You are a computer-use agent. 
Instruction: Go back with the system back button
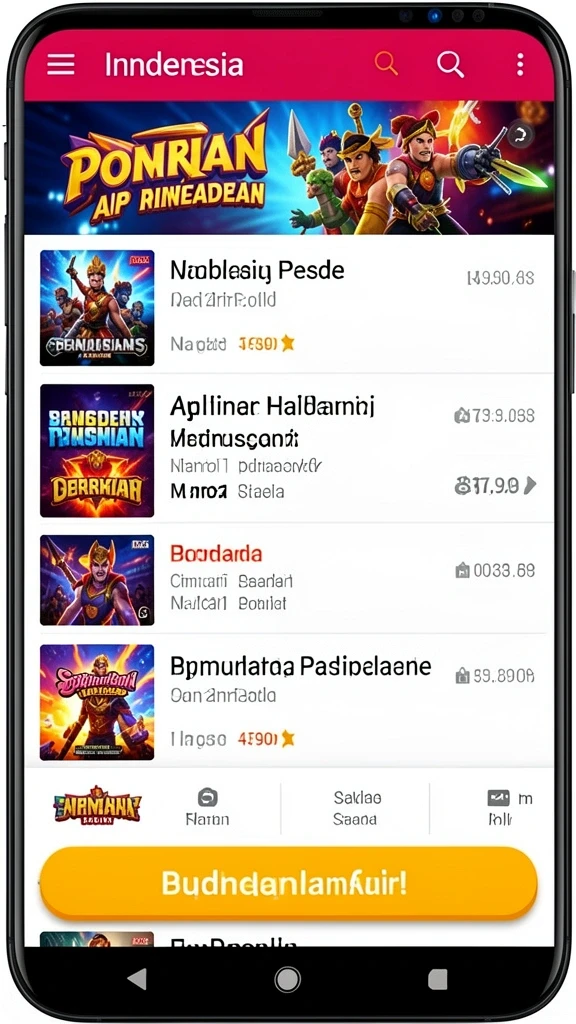pos(137,979)
